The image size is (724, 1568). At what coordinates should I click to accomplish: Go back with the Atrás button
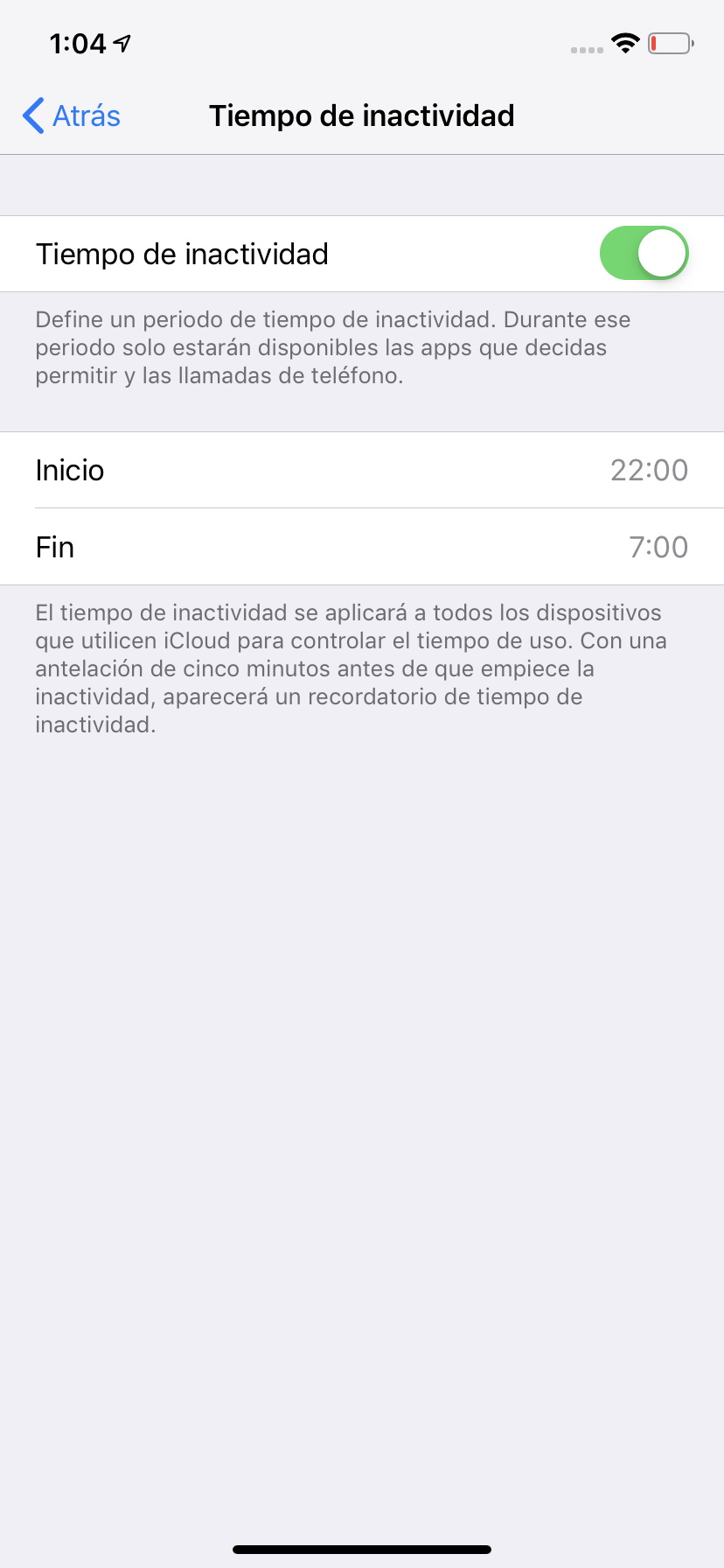pos(72,115)
